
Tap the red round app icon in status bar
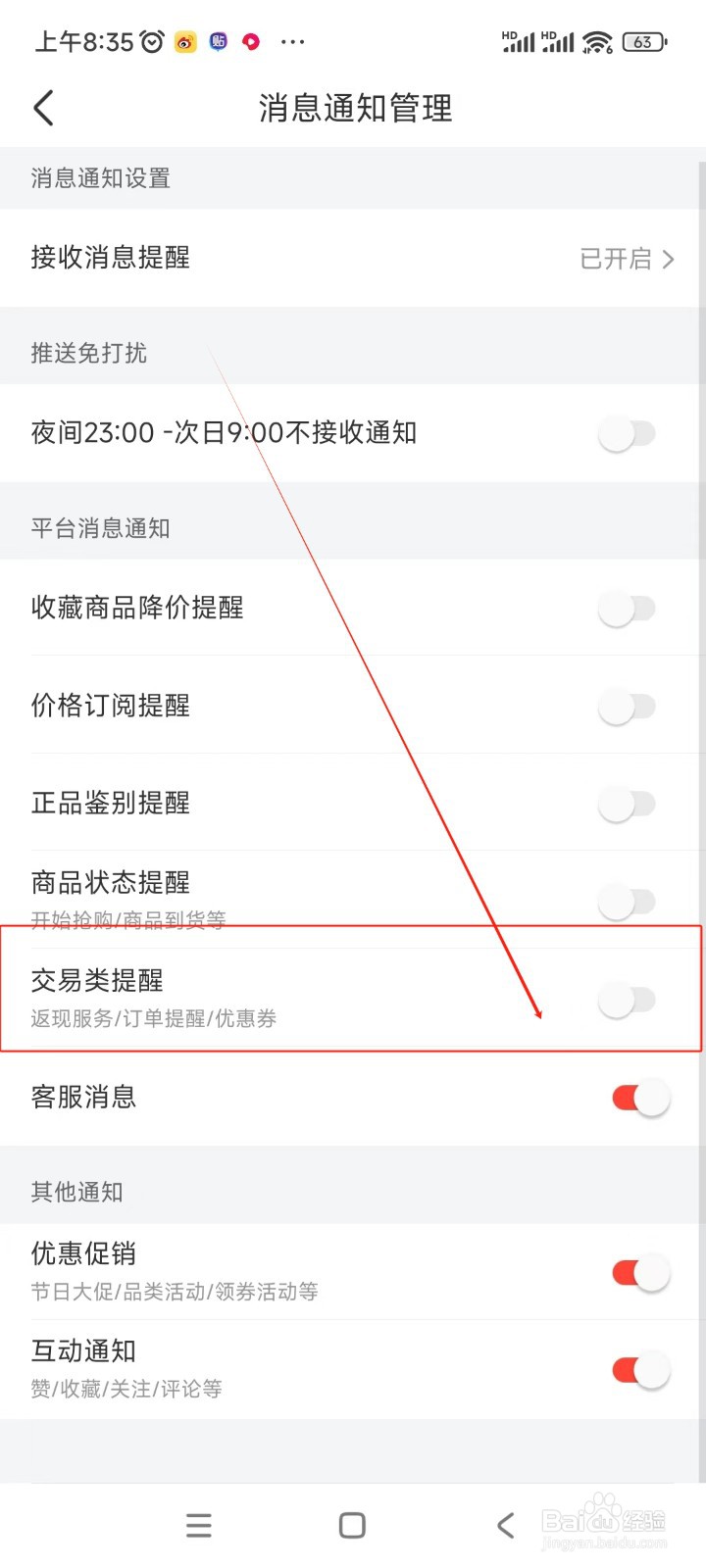pos(251,42)
